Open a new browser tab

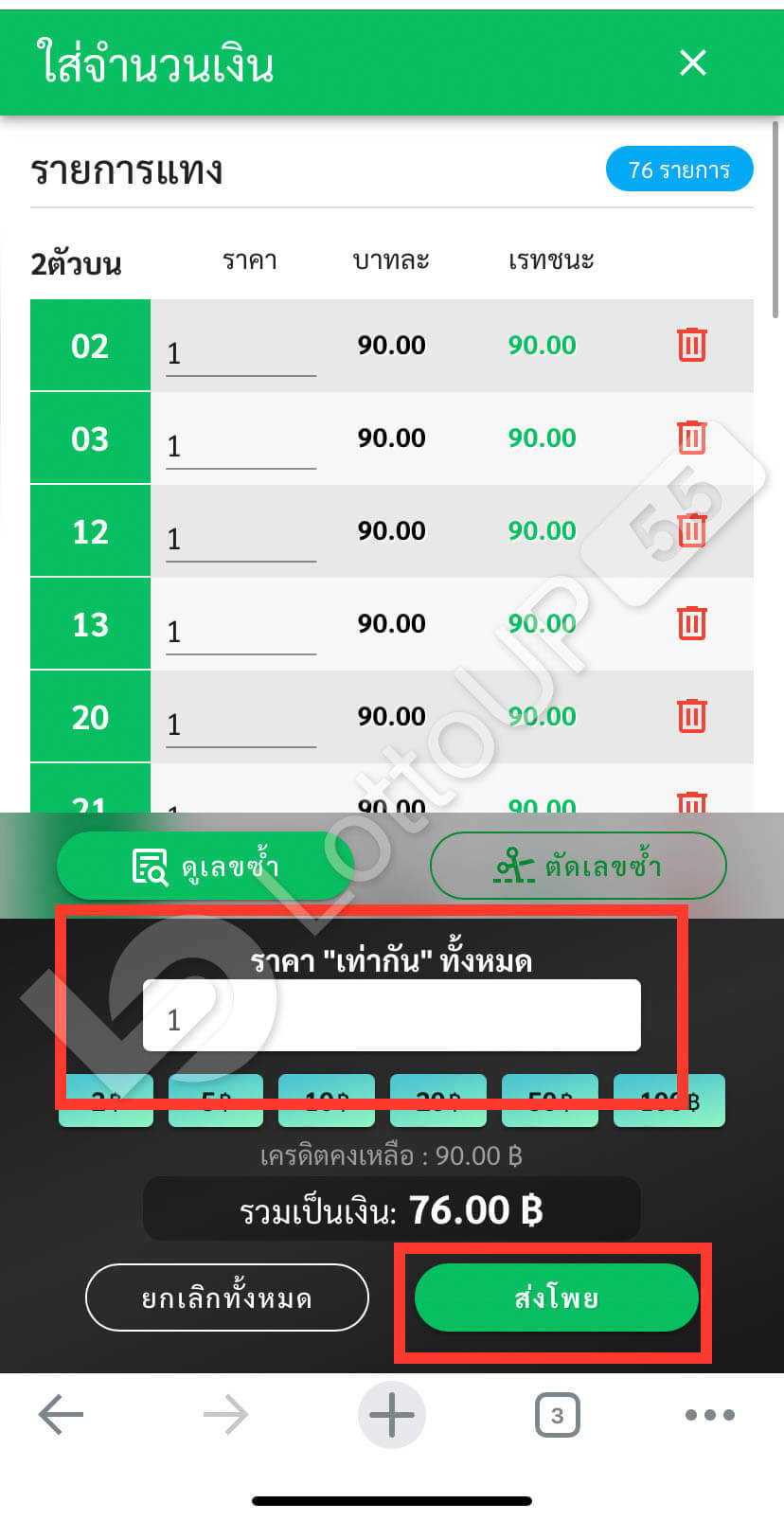391,1415
